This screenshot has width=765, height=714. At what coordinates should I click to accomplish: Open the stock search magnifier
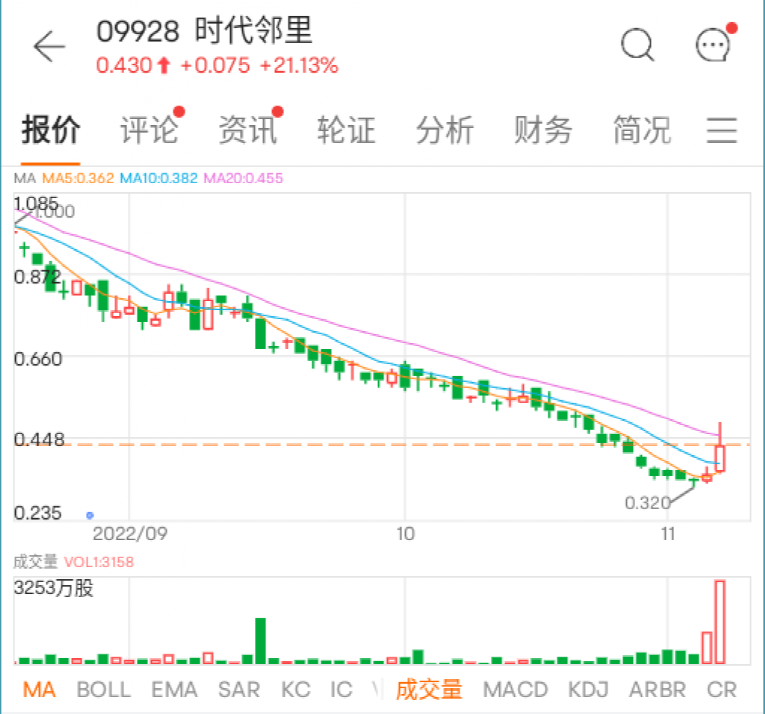click(x=636, y=45)
